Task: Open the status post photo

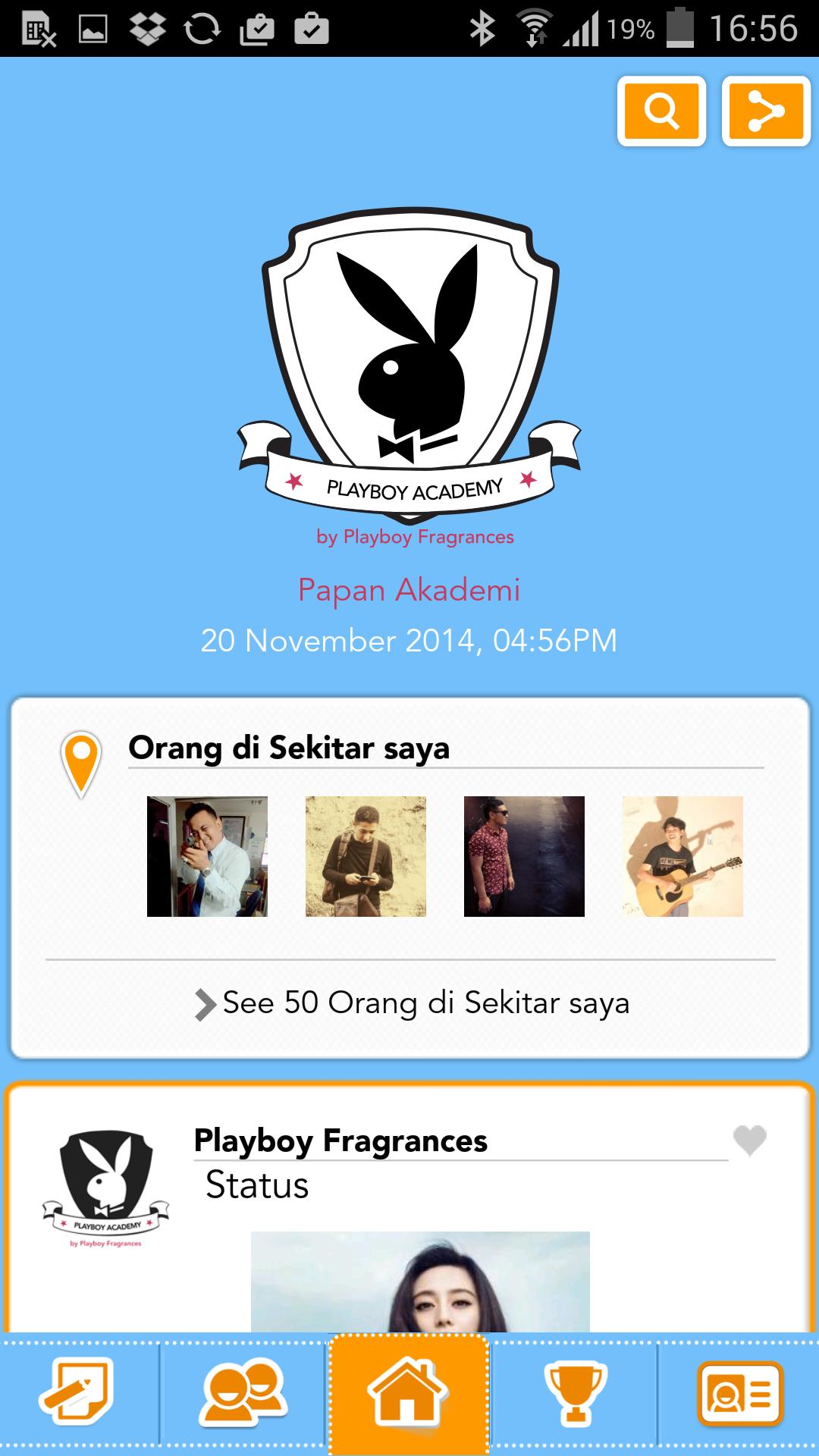Action: point(420,1282)
